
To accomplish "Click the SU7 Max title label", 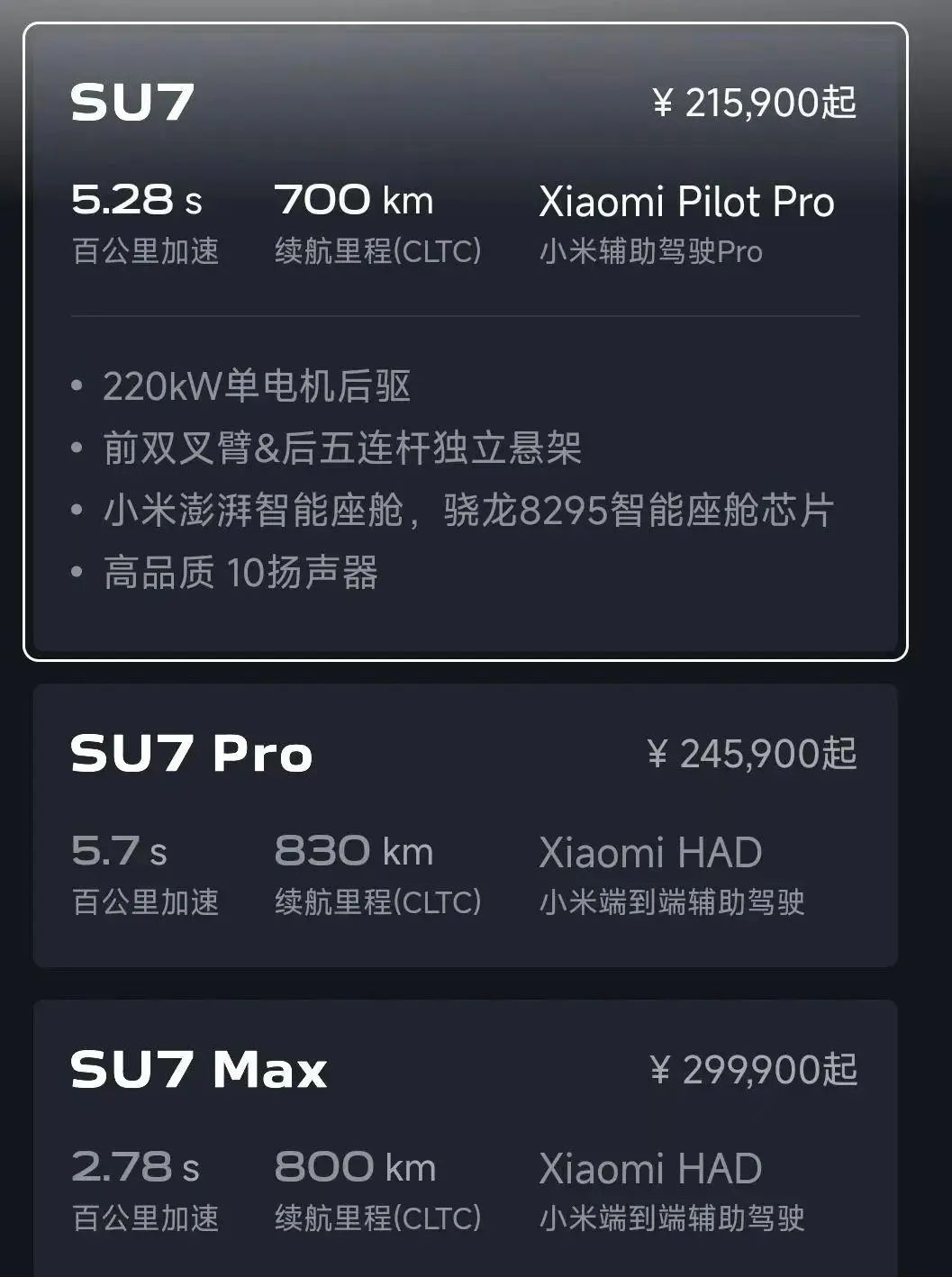I will pos(200,1068).
